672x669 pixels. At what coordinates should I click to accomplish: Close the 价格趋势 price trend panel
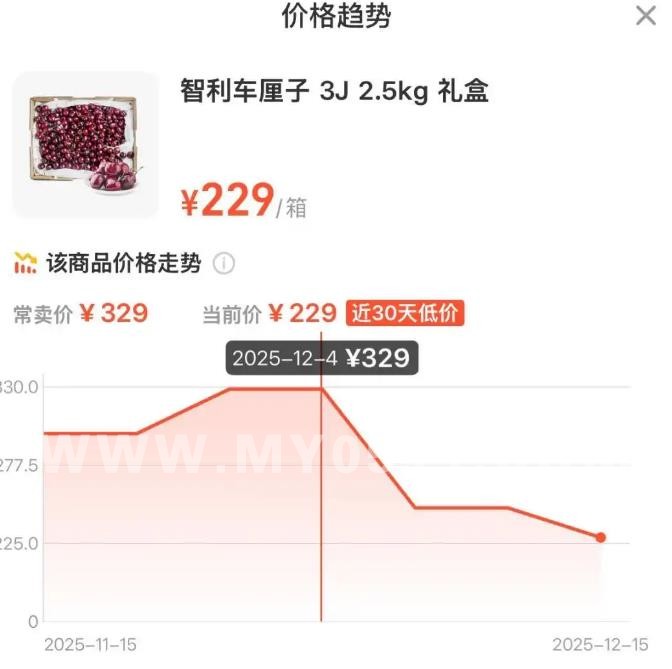coord(646,16)
